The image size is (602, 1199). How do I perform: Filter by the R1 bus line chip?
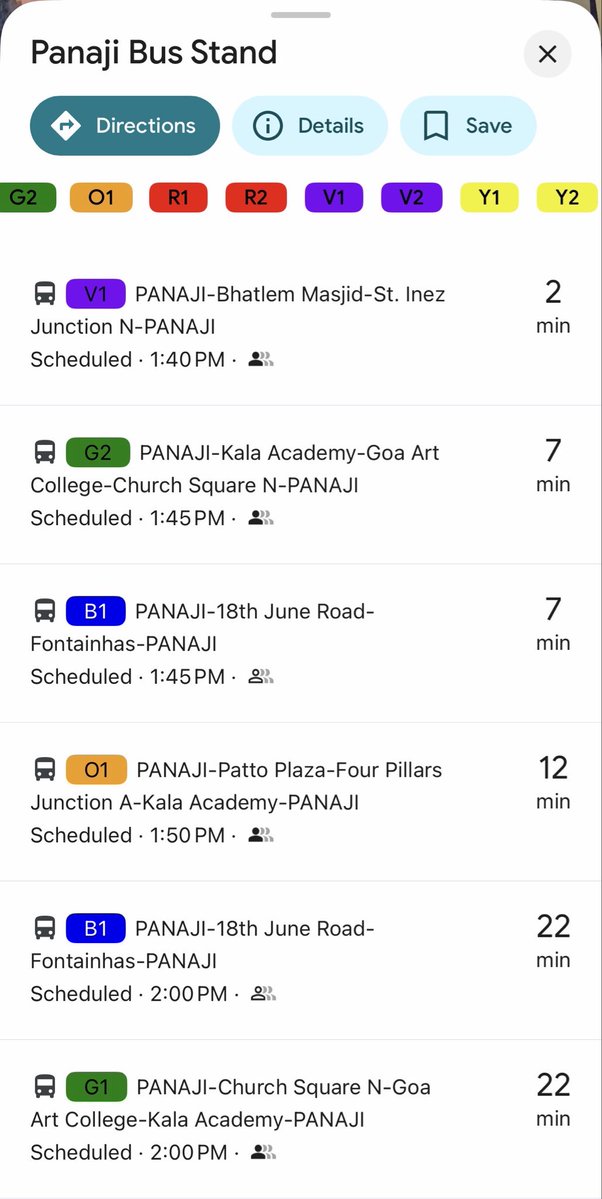[178, 197]
